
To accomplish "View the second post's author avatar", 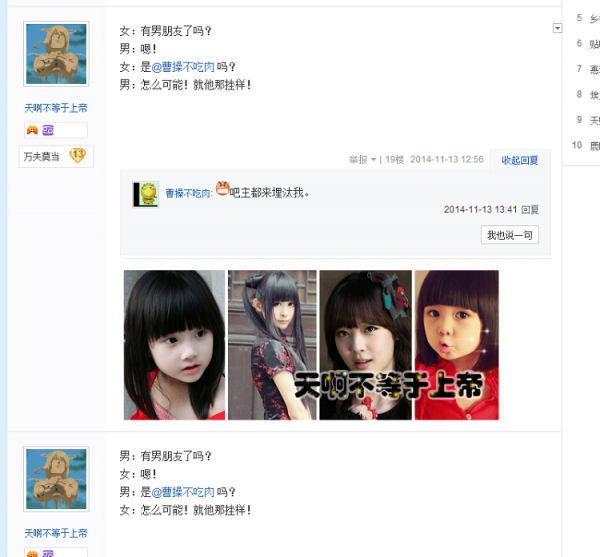I will coord(56,480).
